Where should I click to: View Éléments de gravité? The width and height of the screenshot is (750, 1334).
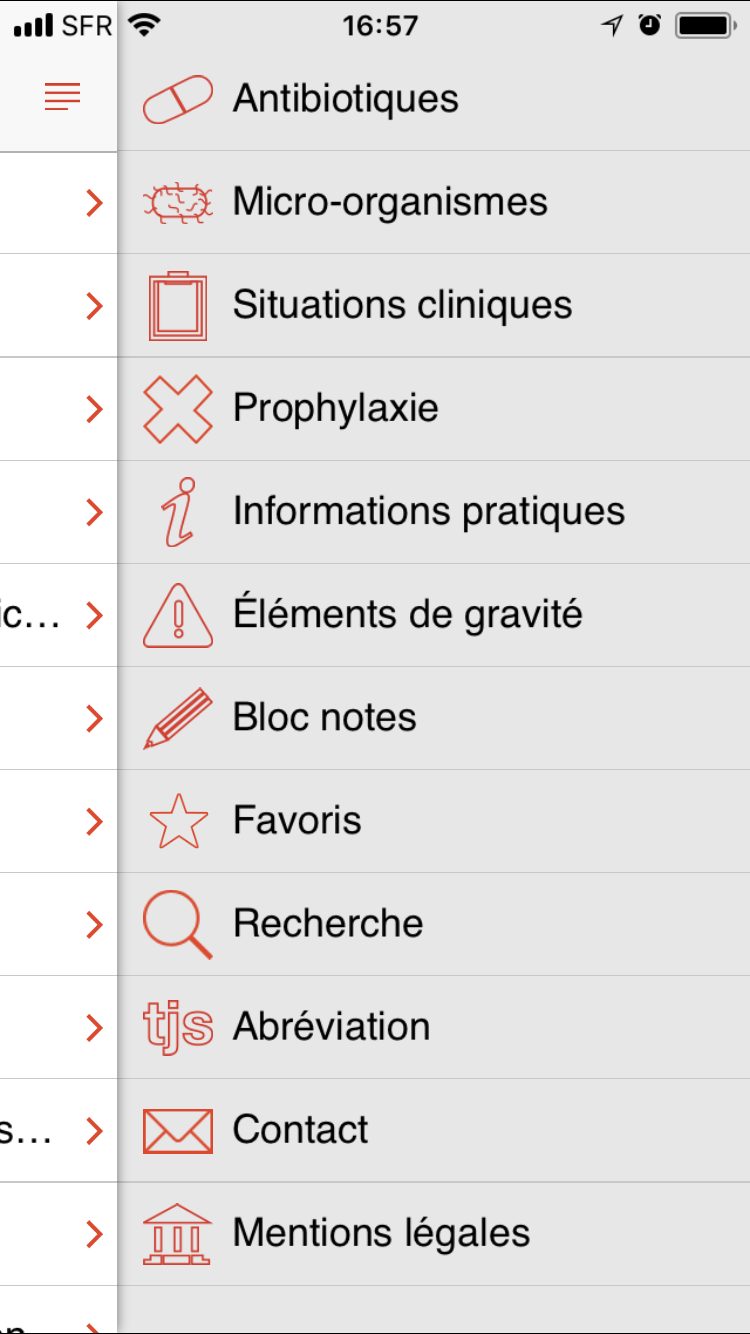click(434, 614)
